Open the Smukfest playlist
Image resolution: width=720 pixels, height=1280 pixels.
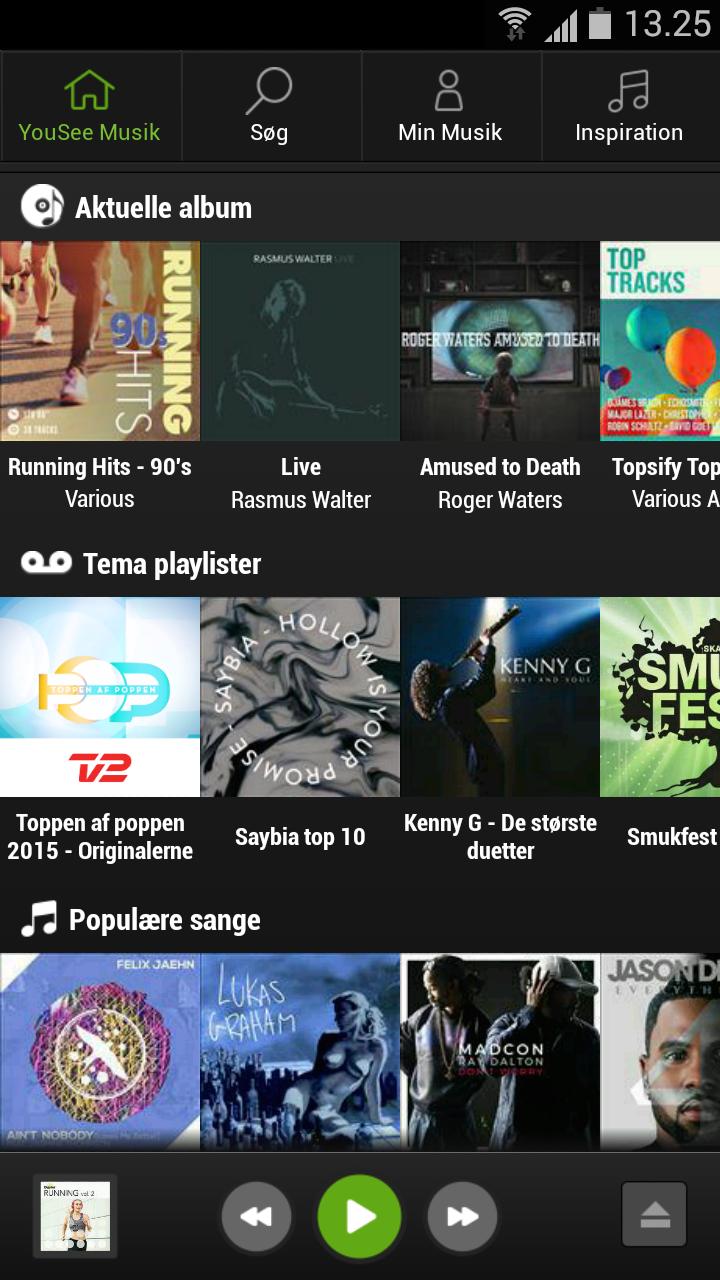pyautogui.click(x=660, y=697)
